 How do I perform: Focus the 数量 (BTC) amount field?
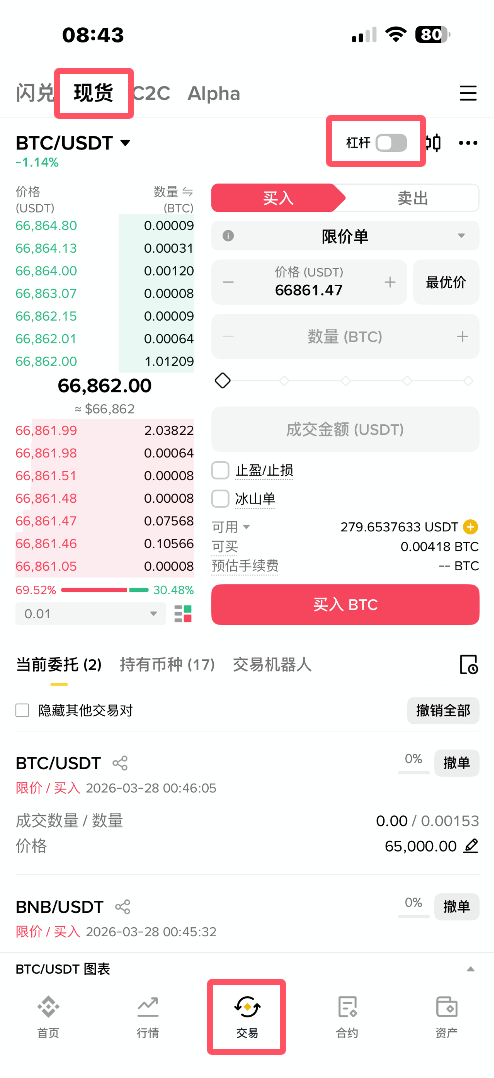tap(345, 336)
